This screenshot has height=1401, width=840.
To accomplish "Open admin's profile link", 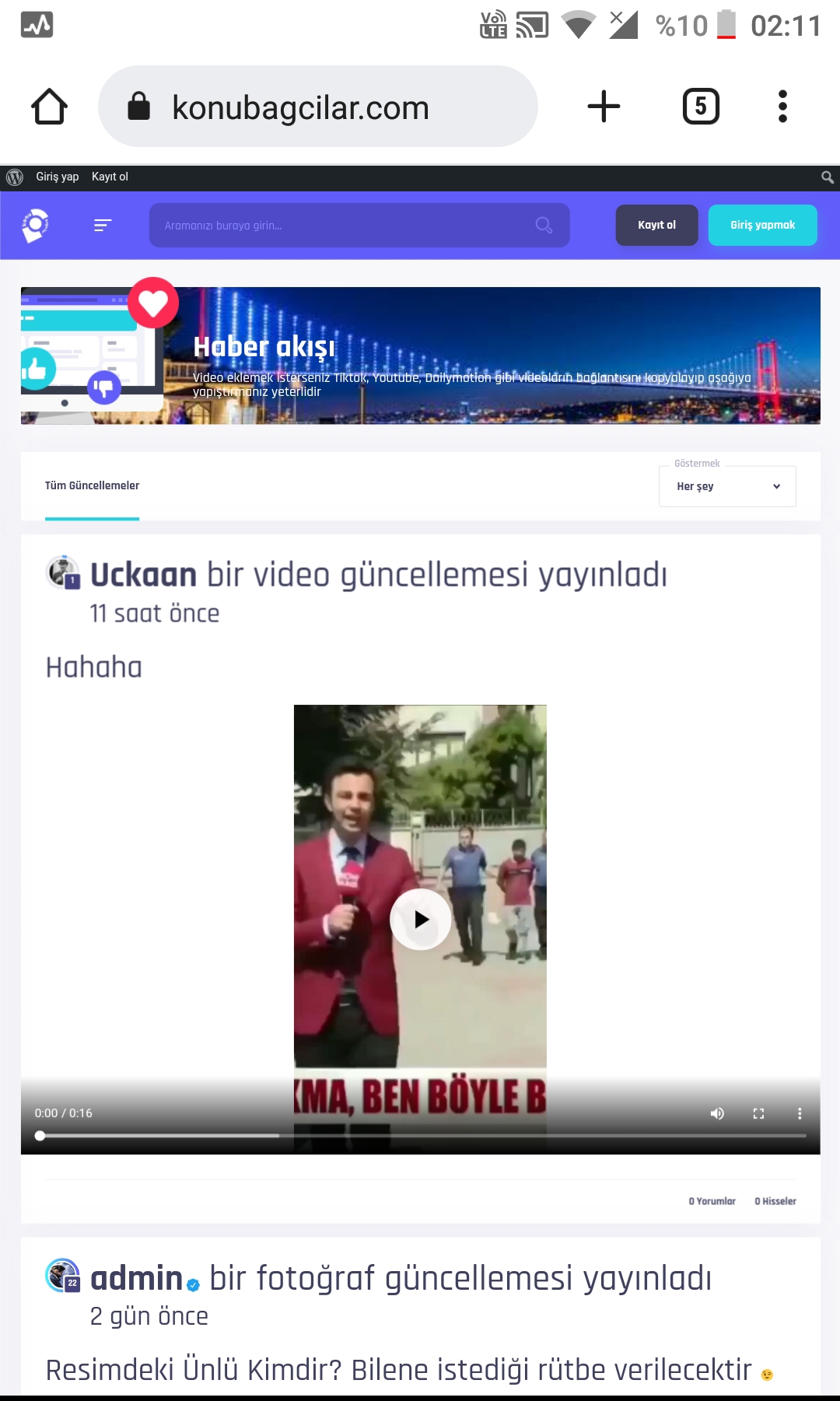I will (x=136, y=1278).
